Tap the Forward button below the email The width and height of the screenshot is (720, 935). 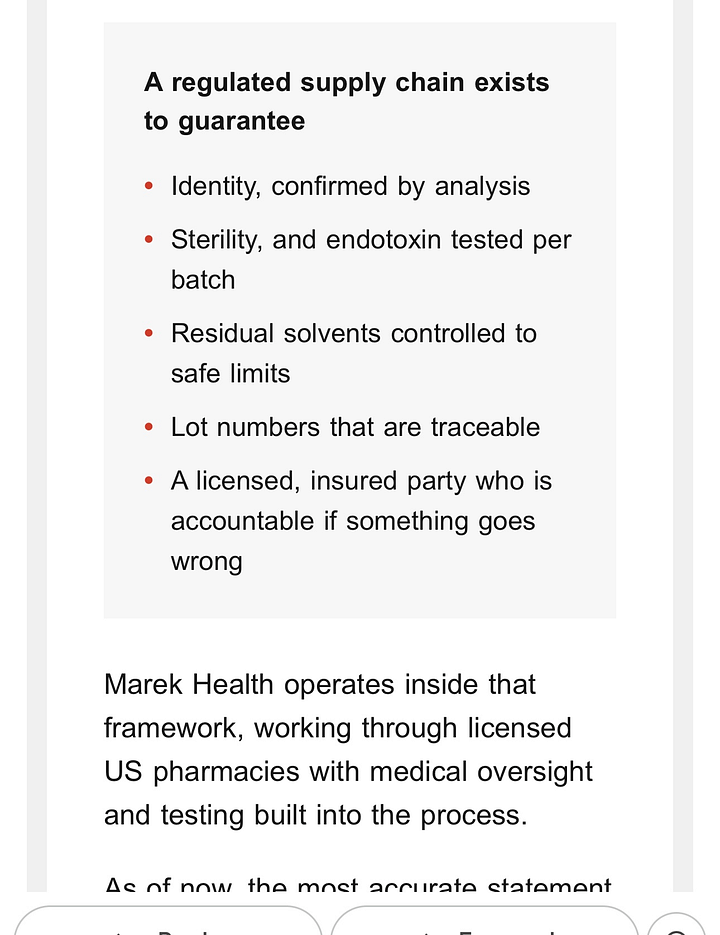click(x=484, y=921)
